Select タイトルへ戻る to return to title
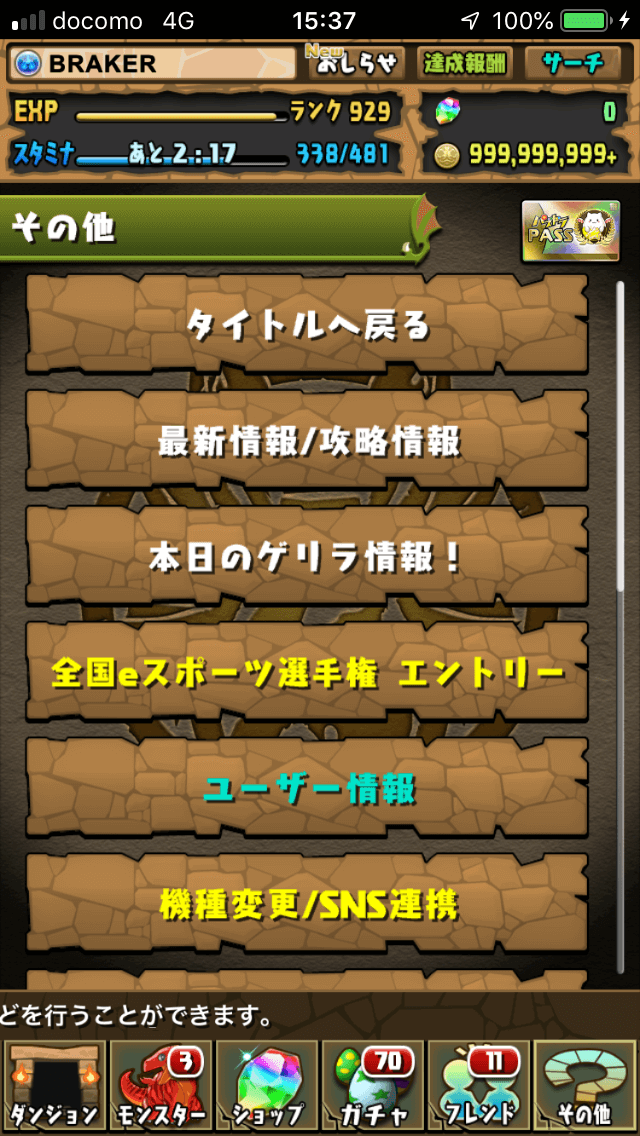Image resolution: width=640 pixels, height=1136 pixels. tap(306, 325)
